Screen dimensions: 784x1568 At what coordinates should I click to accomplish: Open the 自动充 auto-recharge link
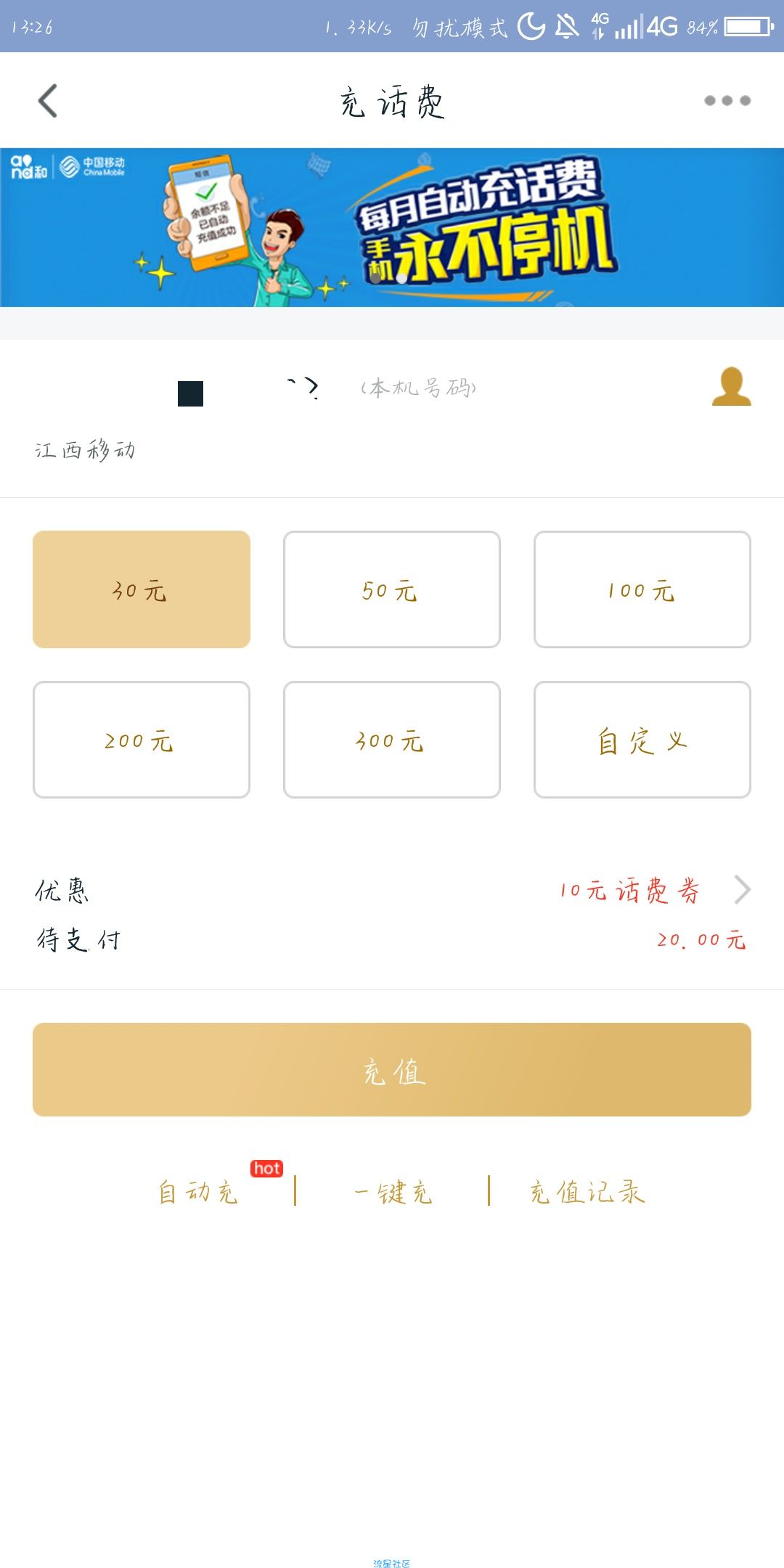[199, 1192]
